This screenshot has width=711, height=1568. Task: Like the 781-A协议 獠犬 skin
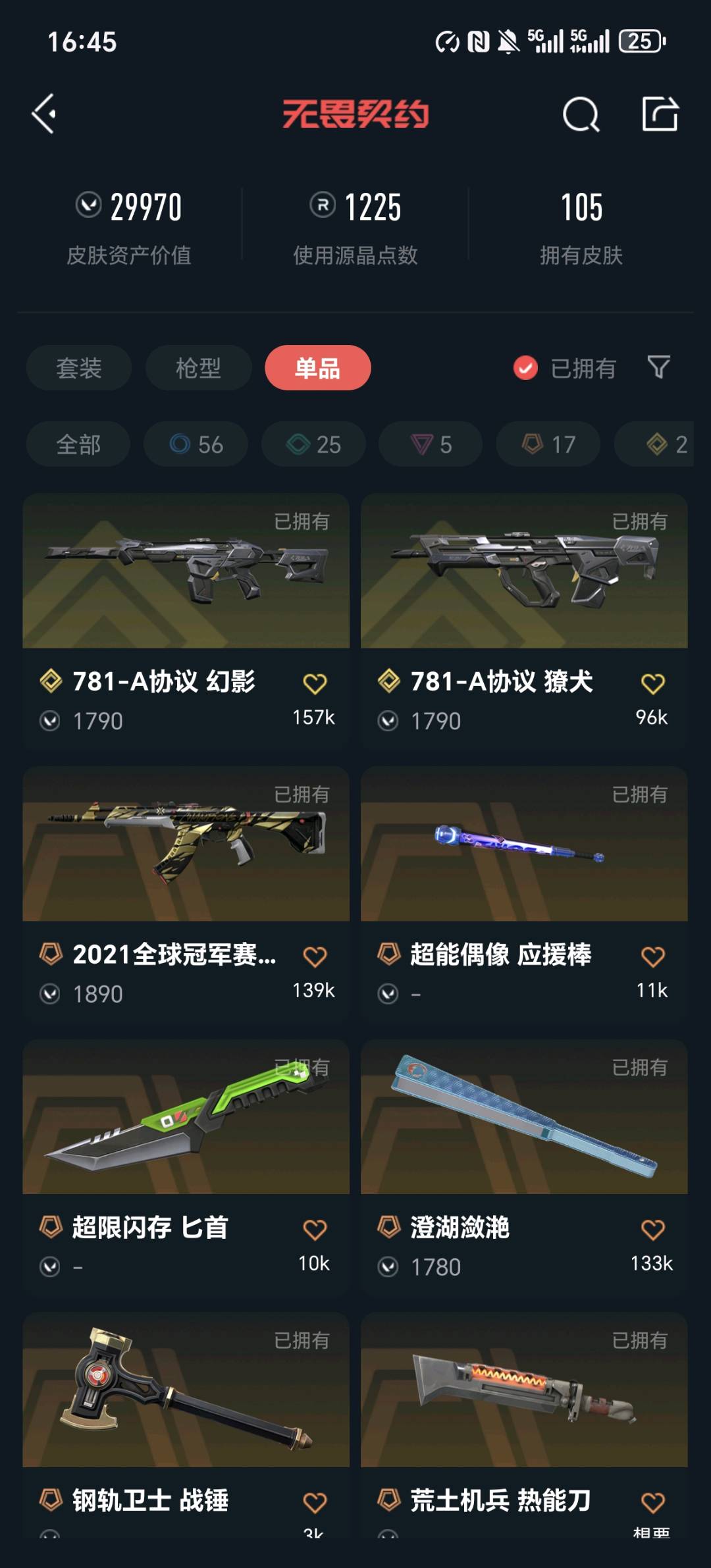click(x=652, y=684)
